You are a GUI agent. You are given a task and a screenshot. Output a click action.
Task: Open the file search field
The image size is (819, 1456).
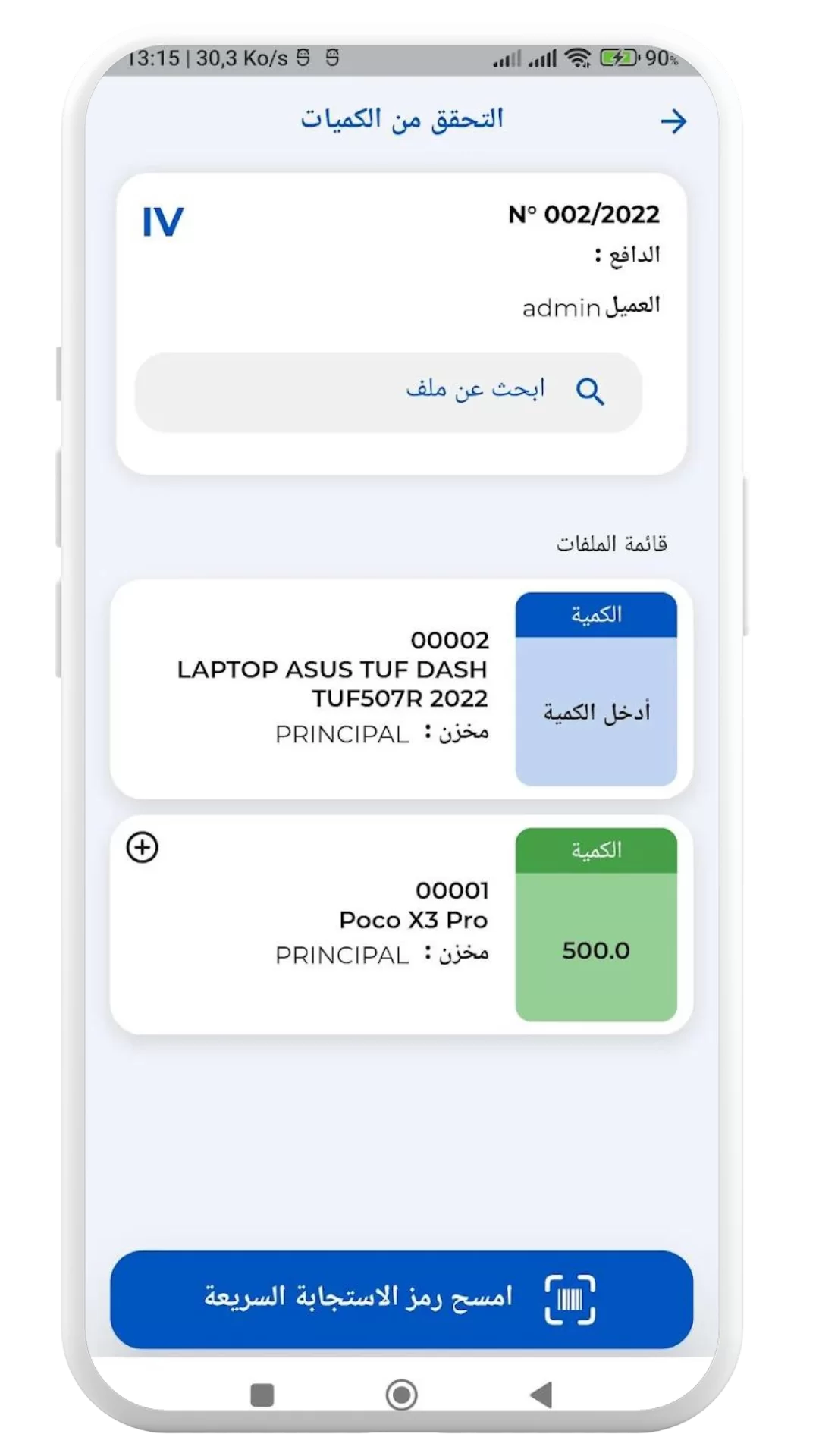pyautogui.click(x=388, y=392)
